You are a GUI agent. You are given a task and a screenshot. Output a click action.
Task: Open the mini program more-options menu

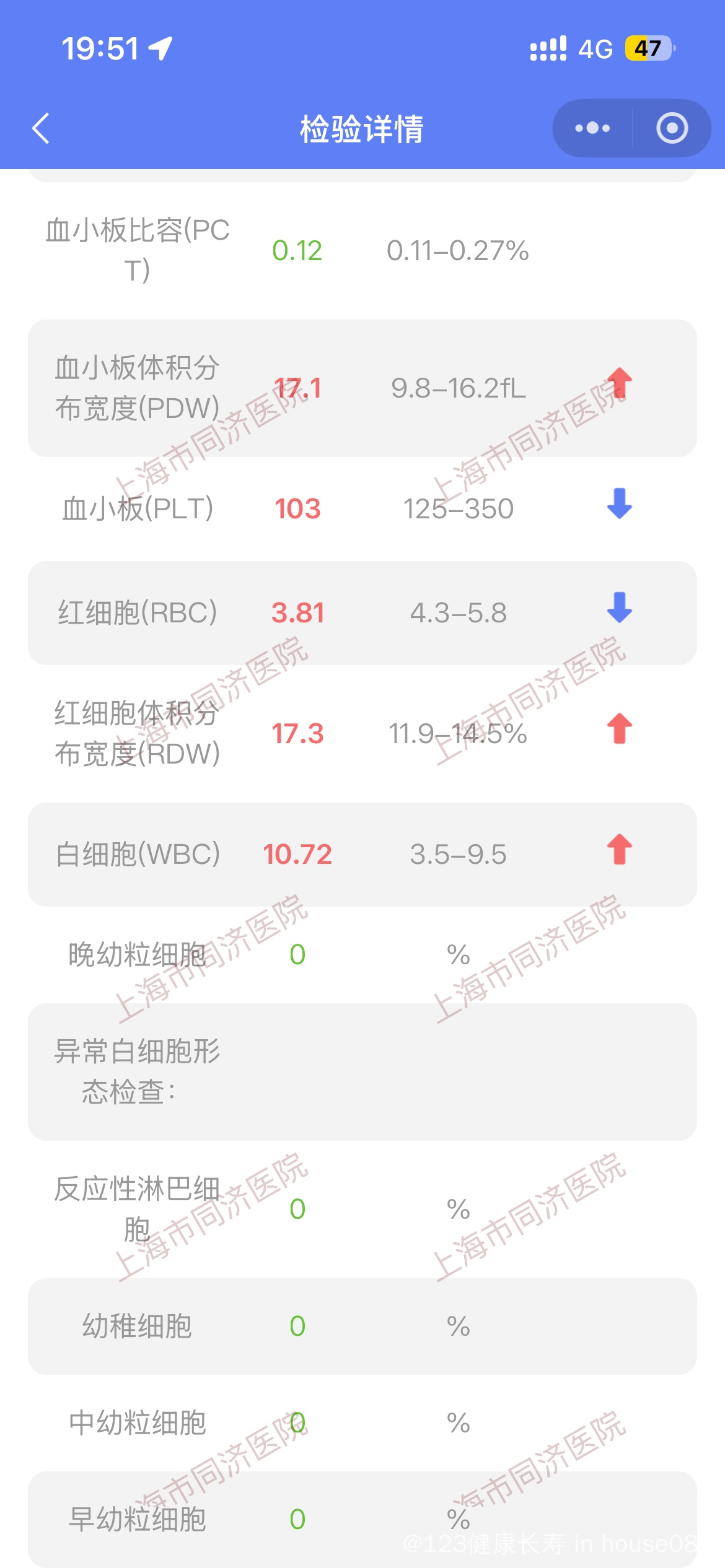click(592, 128)
